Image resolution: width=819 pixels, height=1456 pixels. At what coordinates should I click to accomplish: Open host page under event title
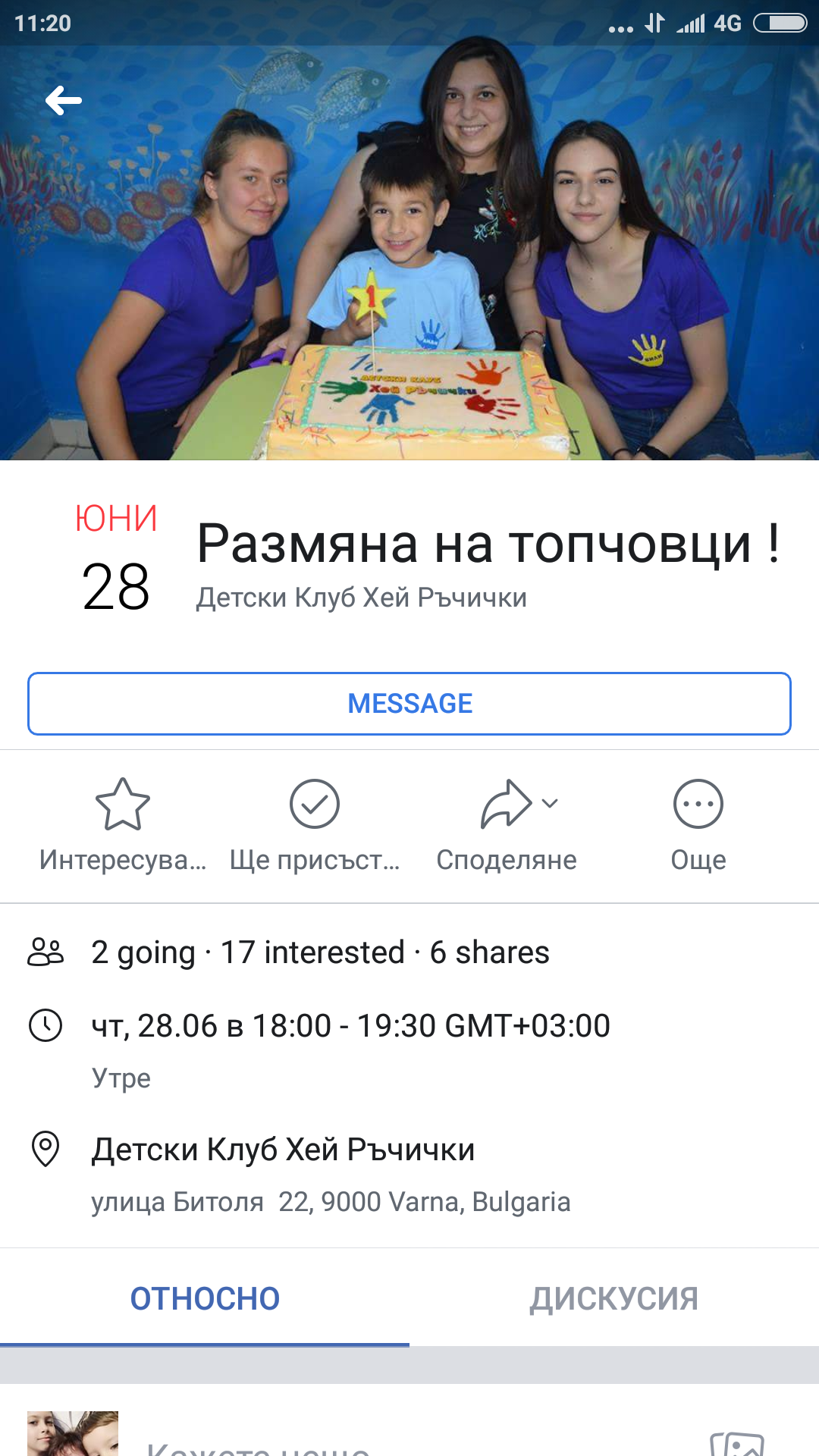pos(362,598)
